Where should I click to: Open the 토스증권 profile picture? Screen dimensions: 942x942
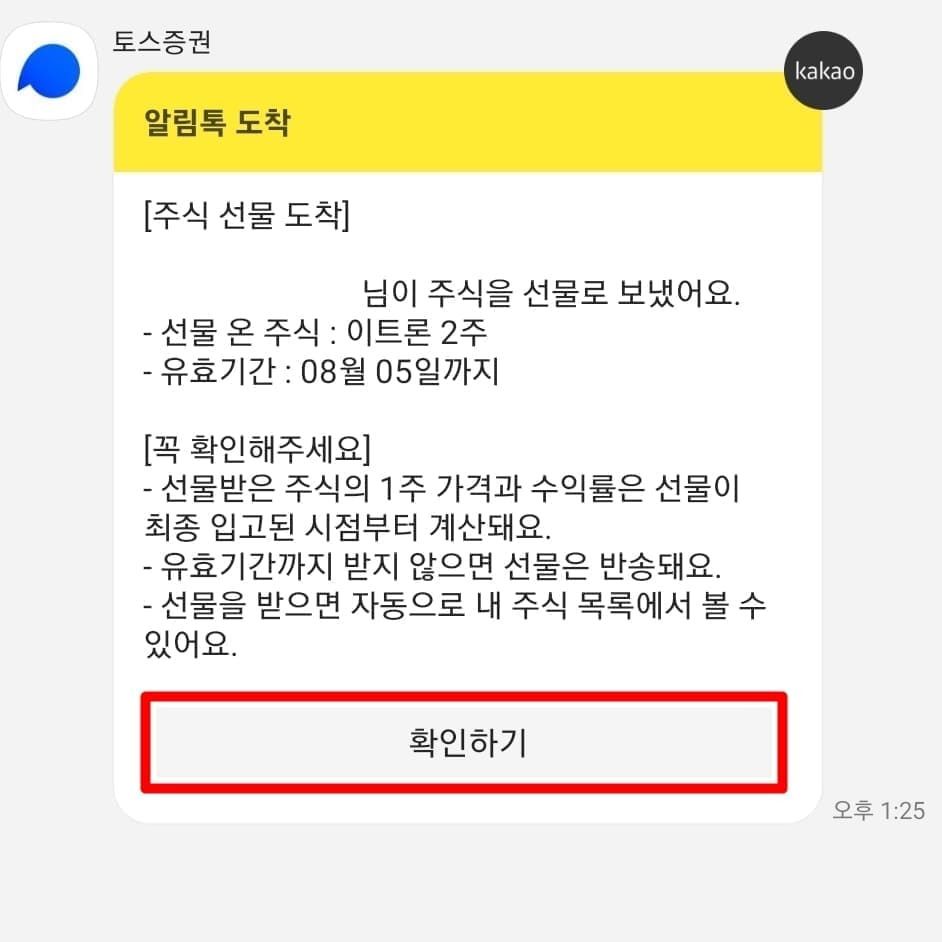pyautogui.click(x=49, y=72)
